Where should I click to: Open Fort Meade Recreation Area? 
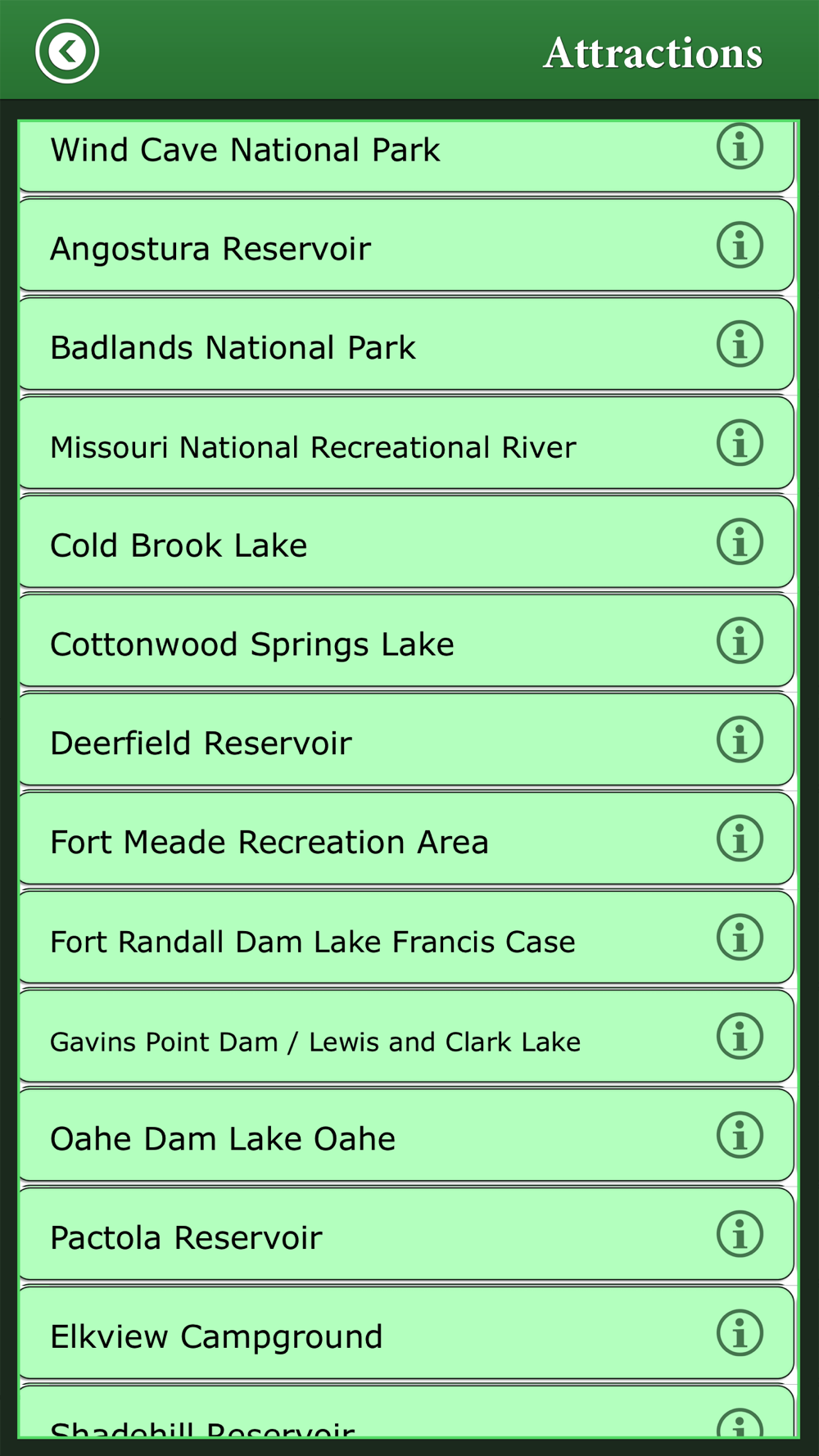coord(406,839)
